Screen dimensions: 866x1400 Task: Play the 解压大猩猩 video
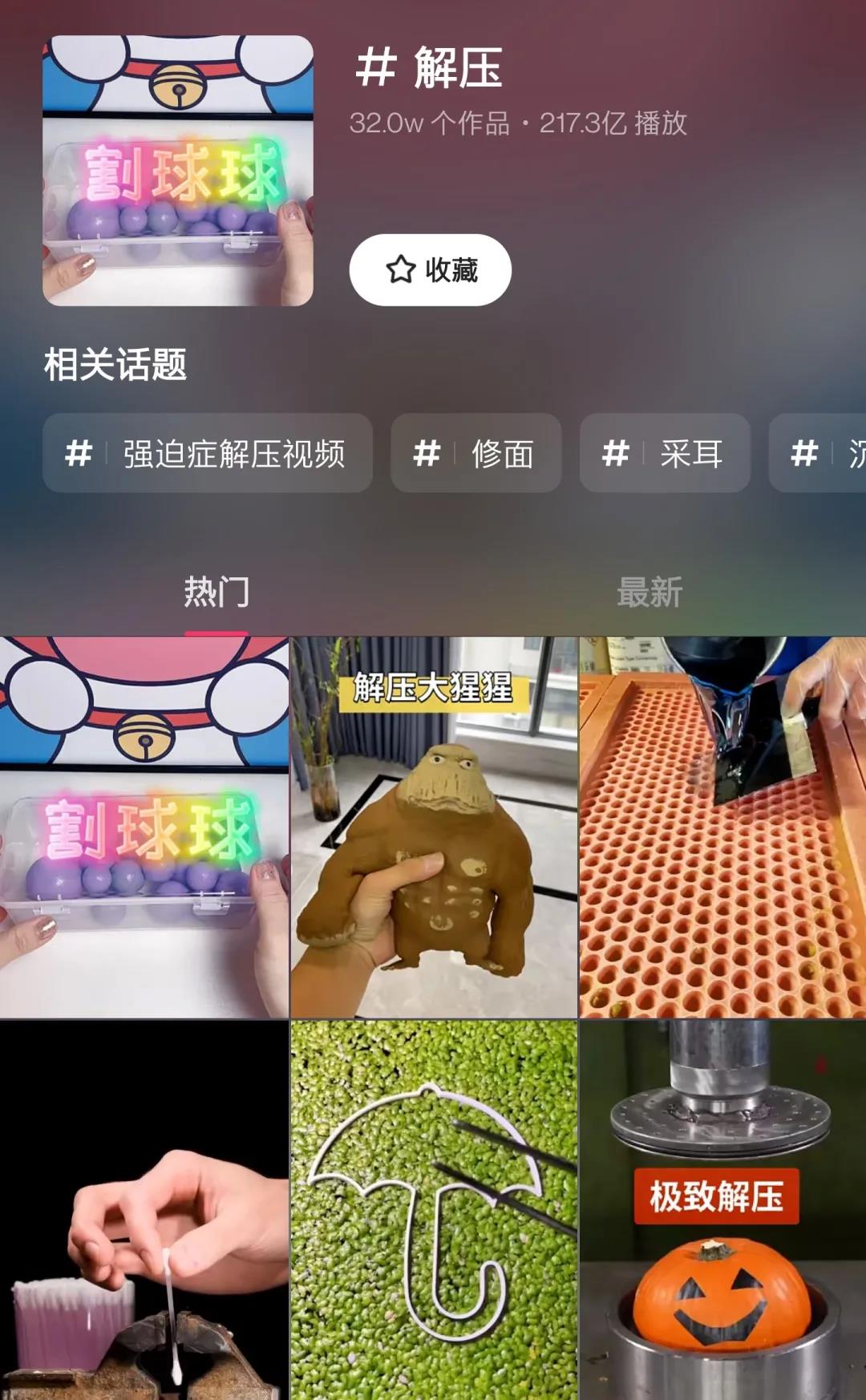click(433, 827)
